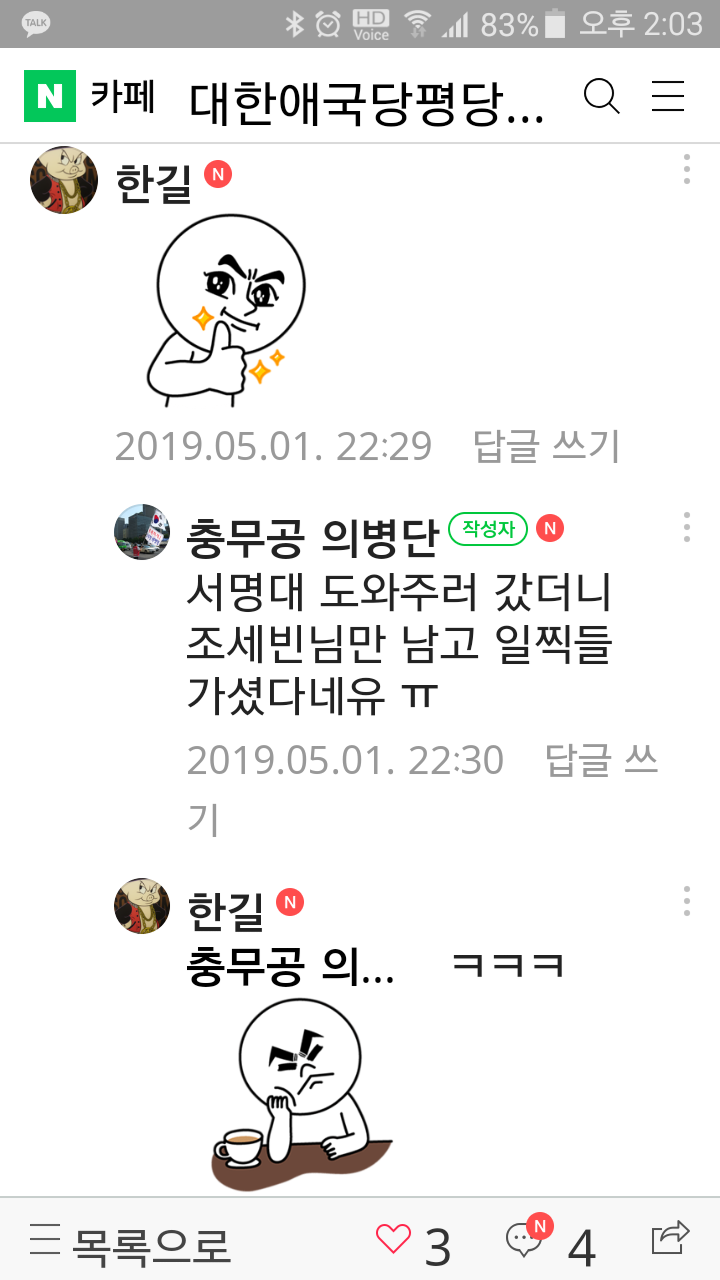Reply to the comment posted at 22:30
The image size is (720, 1280).
(600, 762)
